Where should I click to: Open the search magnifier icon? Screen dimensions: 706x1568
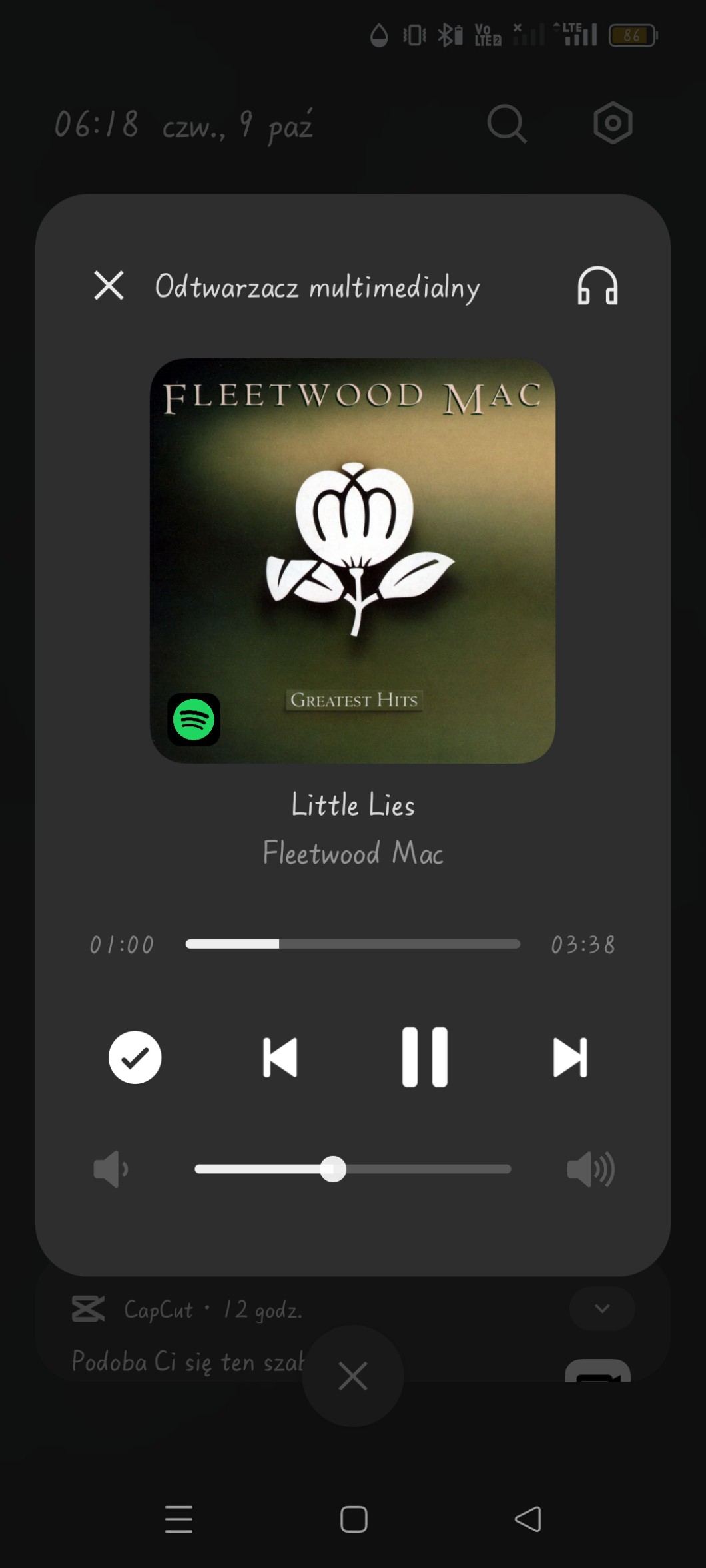[x=506, y=124]
